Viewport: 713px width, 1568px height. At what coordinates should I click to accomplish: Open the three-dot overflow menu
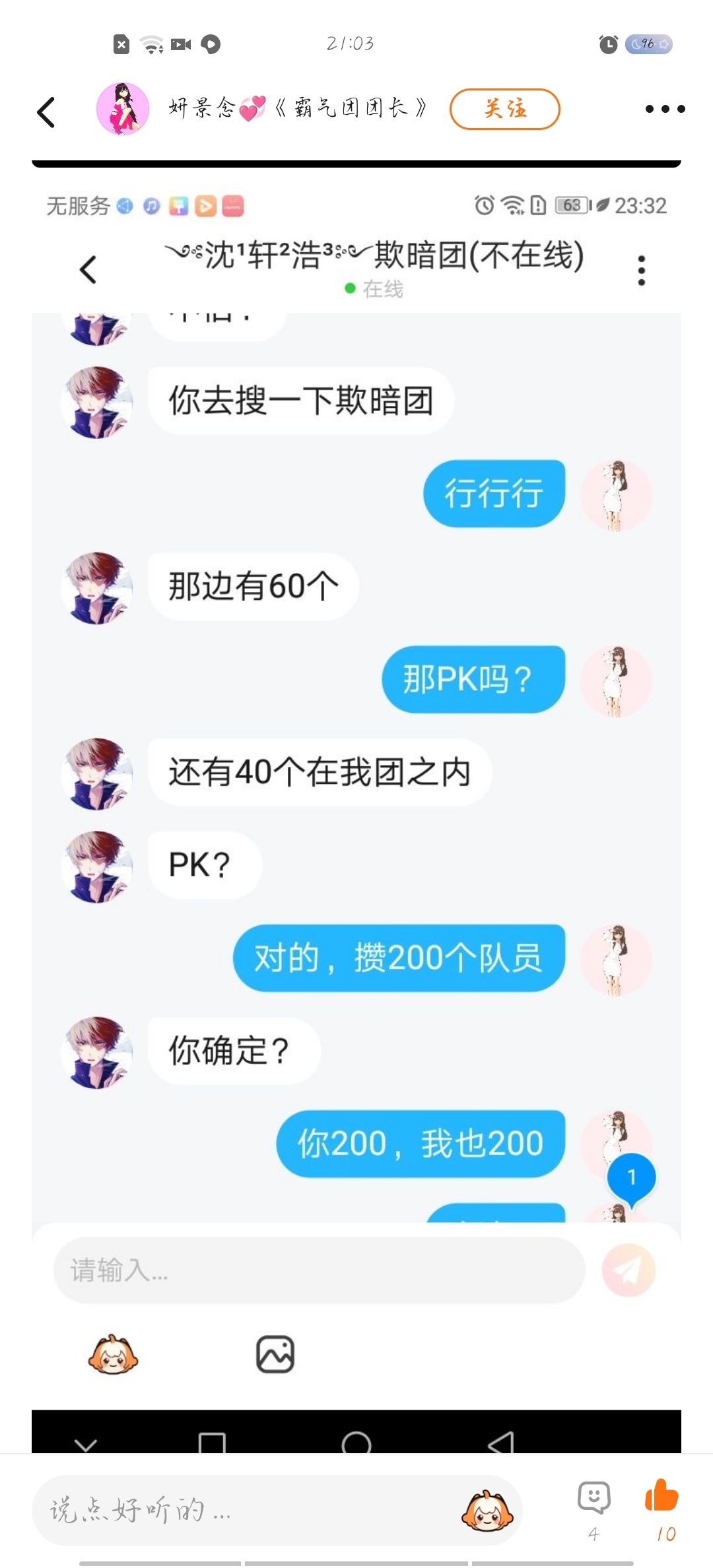pos(665,109)
